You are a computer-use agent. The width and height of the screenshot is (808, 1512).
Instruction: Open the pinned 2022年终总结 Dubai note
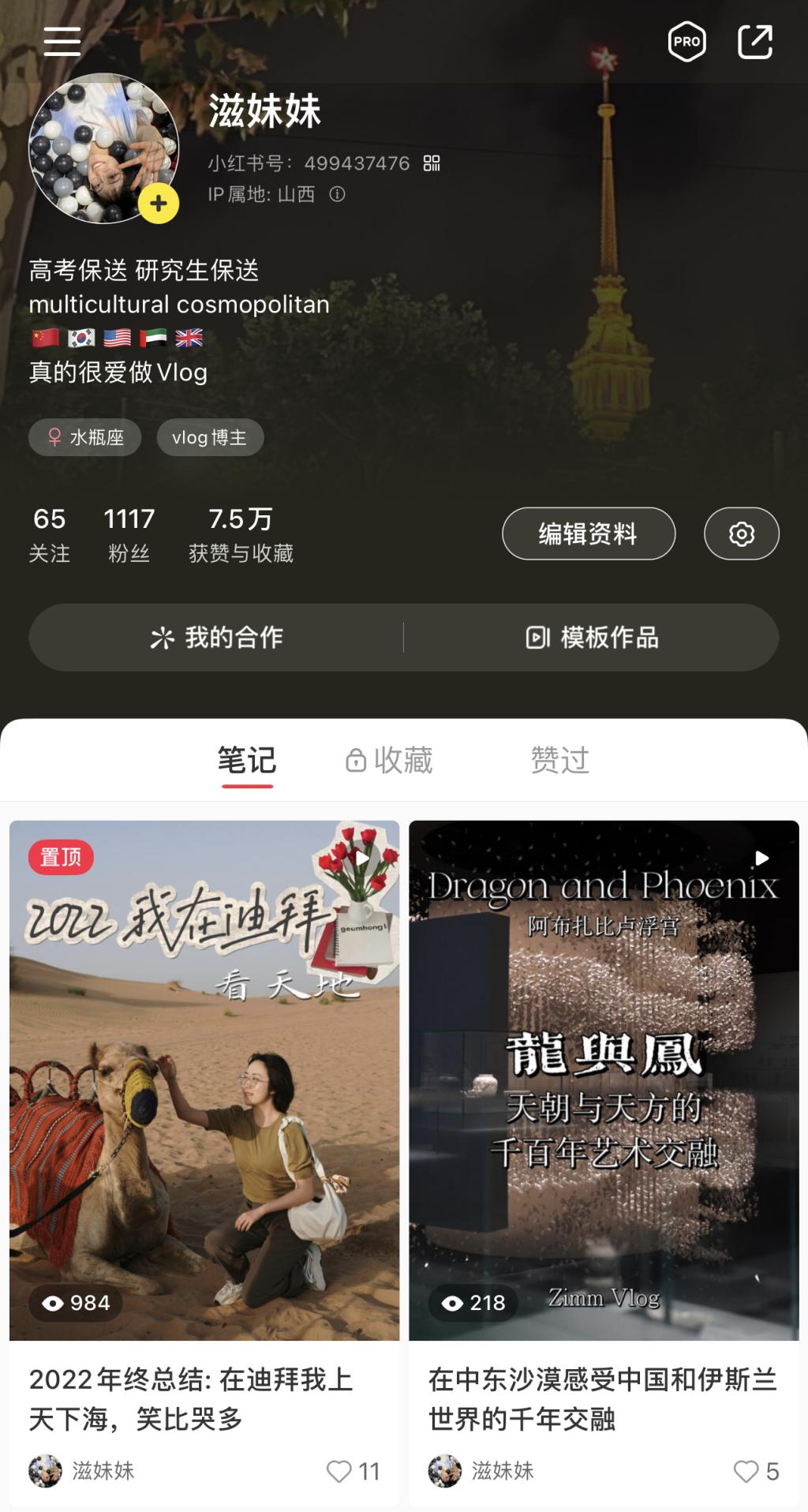click(x=204, y=1081)
